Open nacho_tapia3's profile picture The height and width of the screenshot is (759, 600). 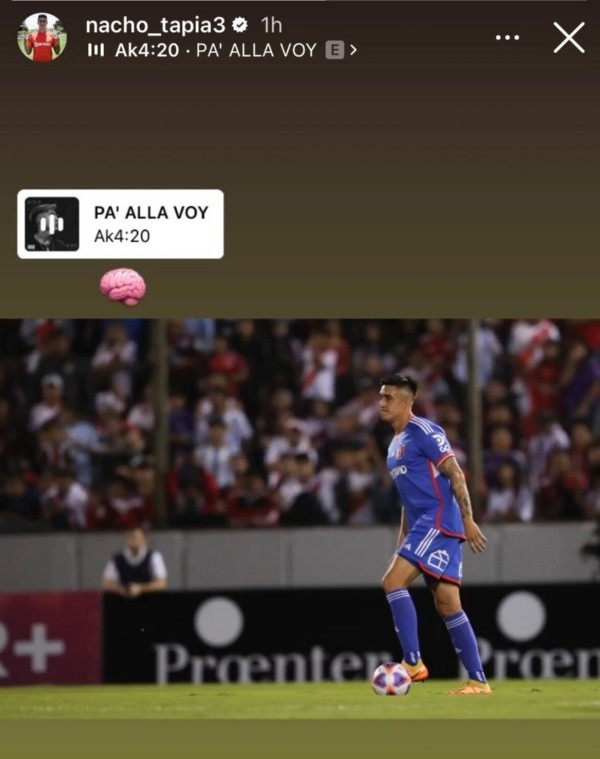[41, 38]
